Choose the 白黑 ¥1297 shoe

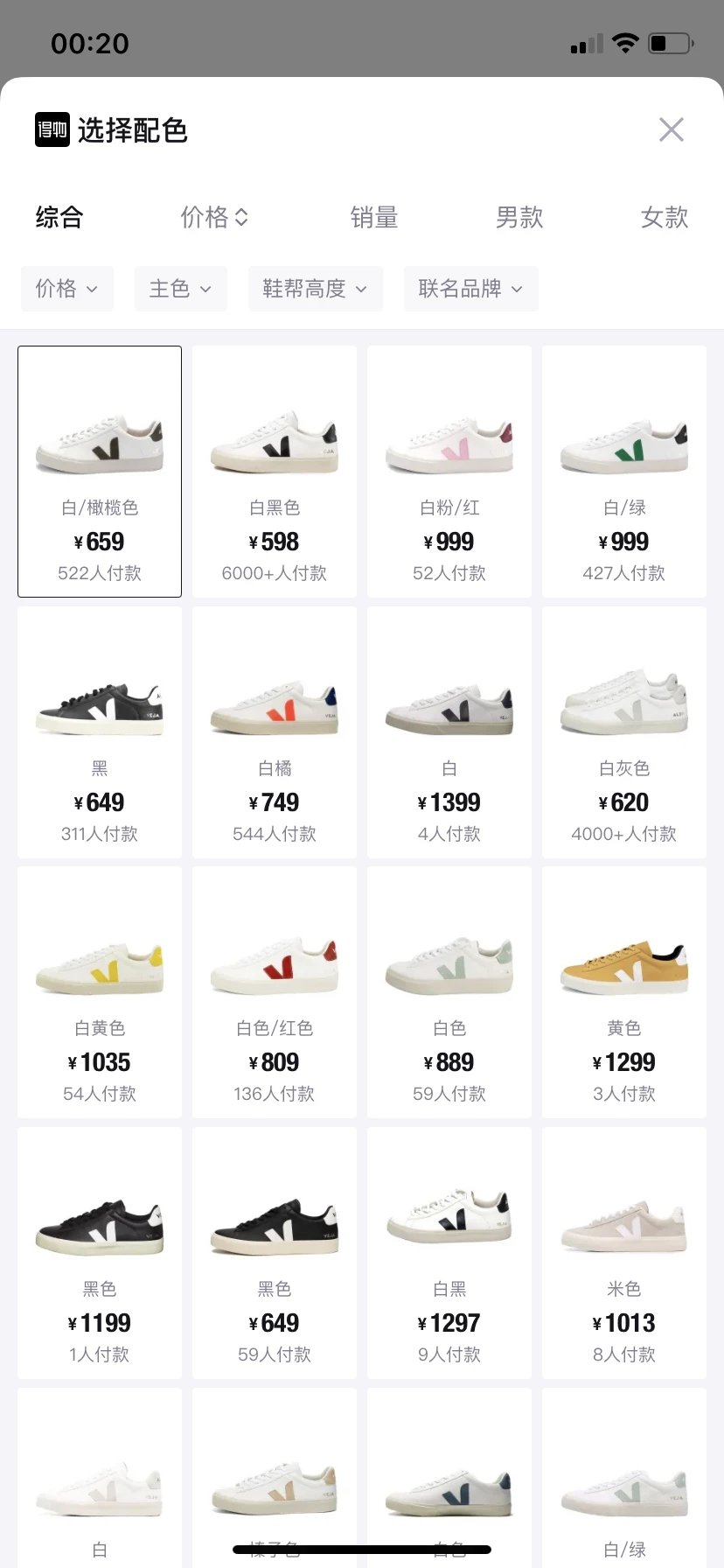click(449, 1252)
